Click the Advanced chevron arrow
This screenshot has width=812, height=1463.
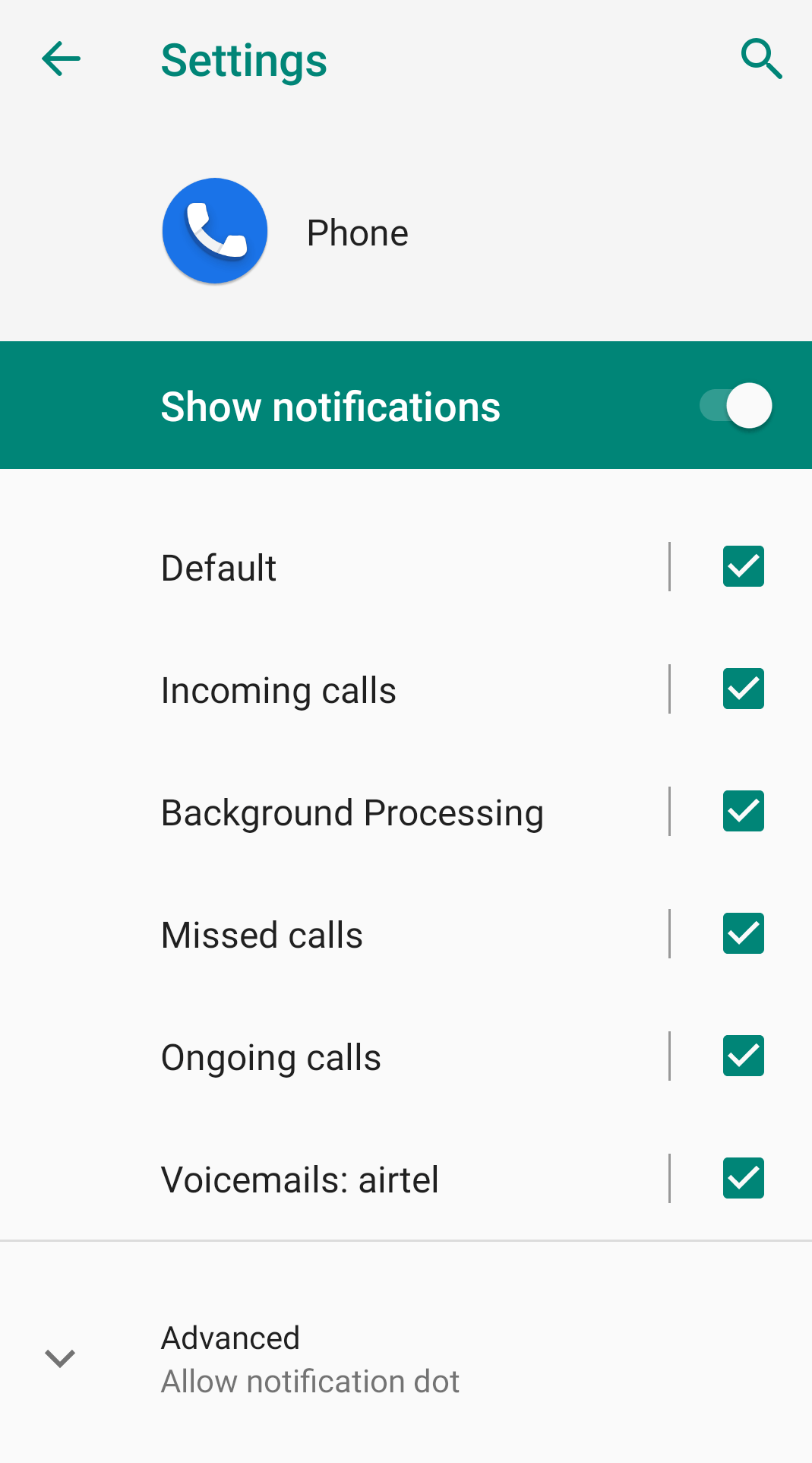coord(59,1358)
